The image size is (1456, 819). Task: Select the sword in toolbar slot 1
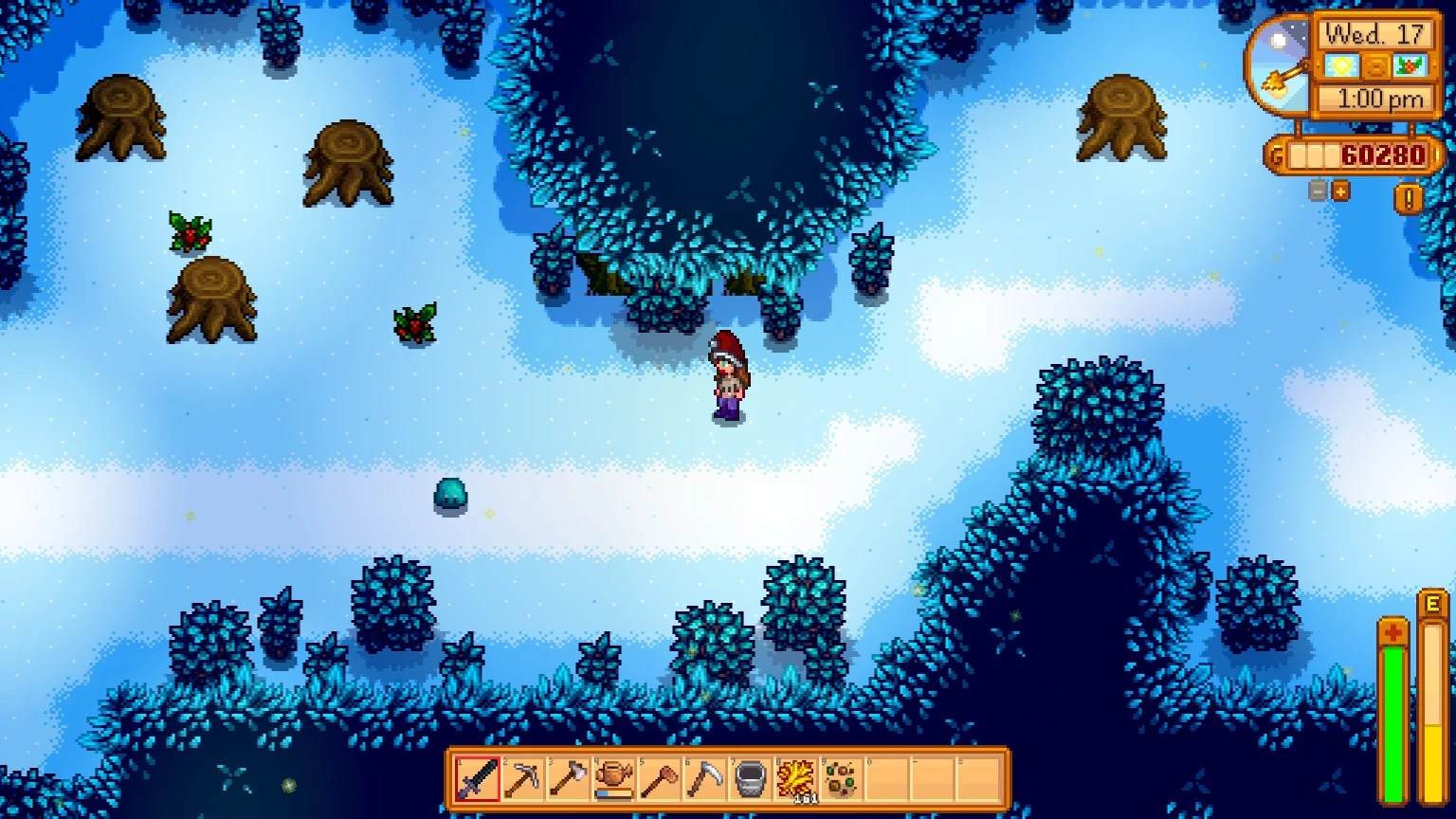478,779
